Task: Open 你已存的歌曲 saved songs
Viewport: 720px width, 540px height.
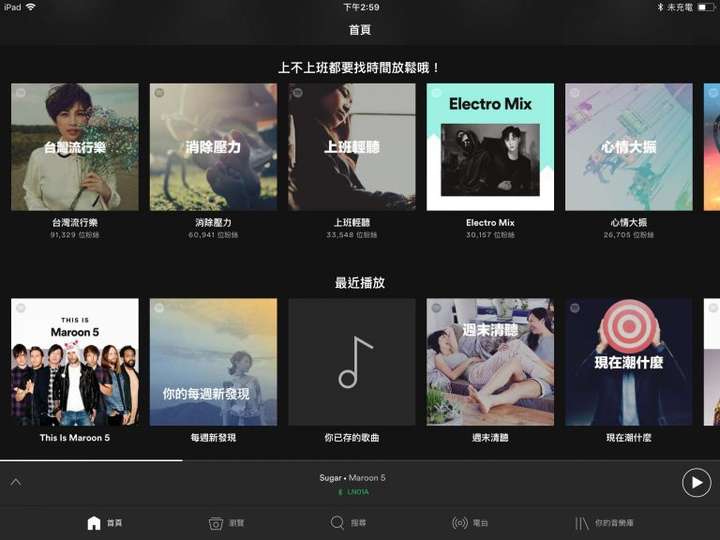Action: pyautogui.click(x=352, y=362)
